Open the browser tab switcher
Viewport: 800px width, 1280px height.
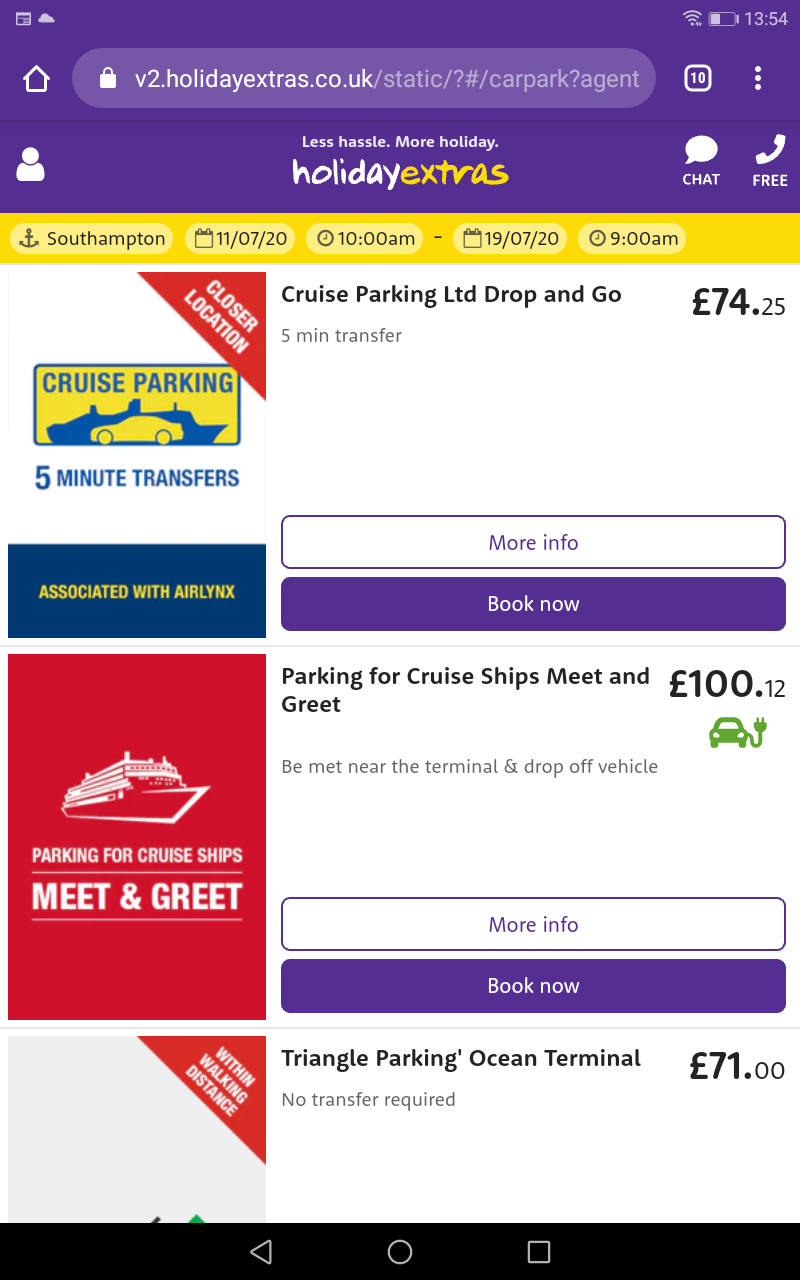click(698, 78)
